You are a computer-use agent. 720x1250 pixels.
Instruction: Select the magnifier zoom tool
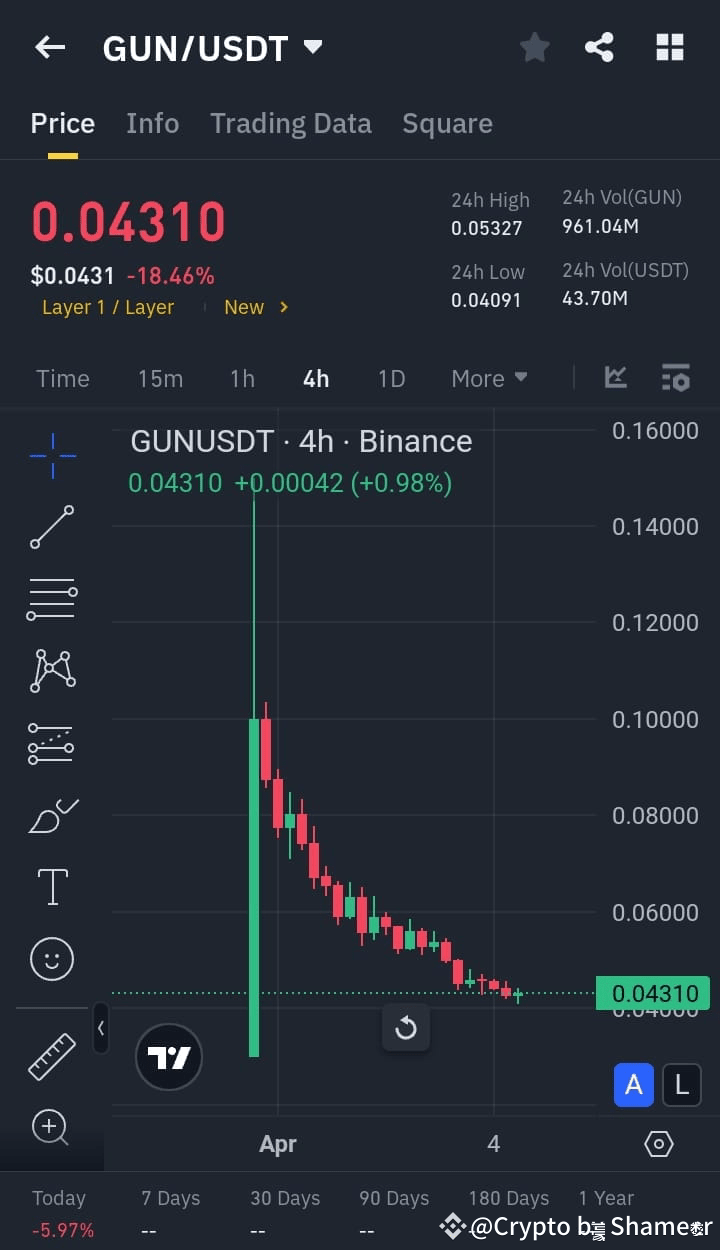[x=51, y=1128]
